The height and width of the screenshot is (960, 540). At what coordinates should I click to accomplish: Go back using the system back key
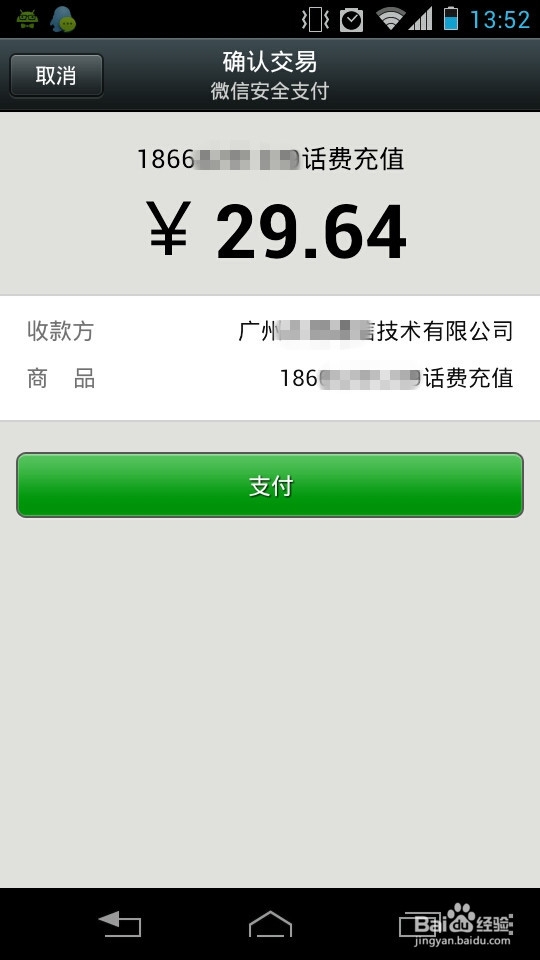[120, 924]
